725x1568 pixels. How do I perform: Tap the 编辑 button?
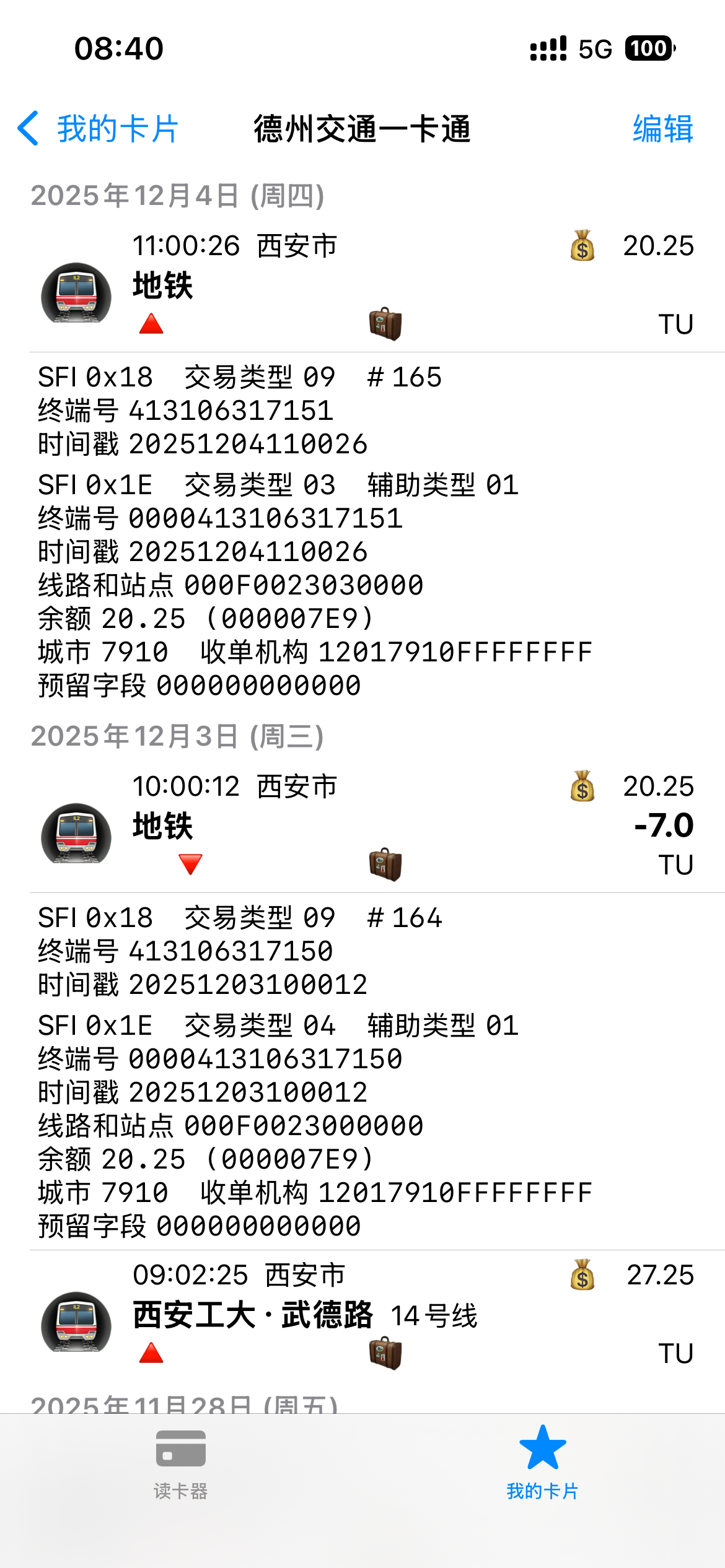[x=662, y=129]
